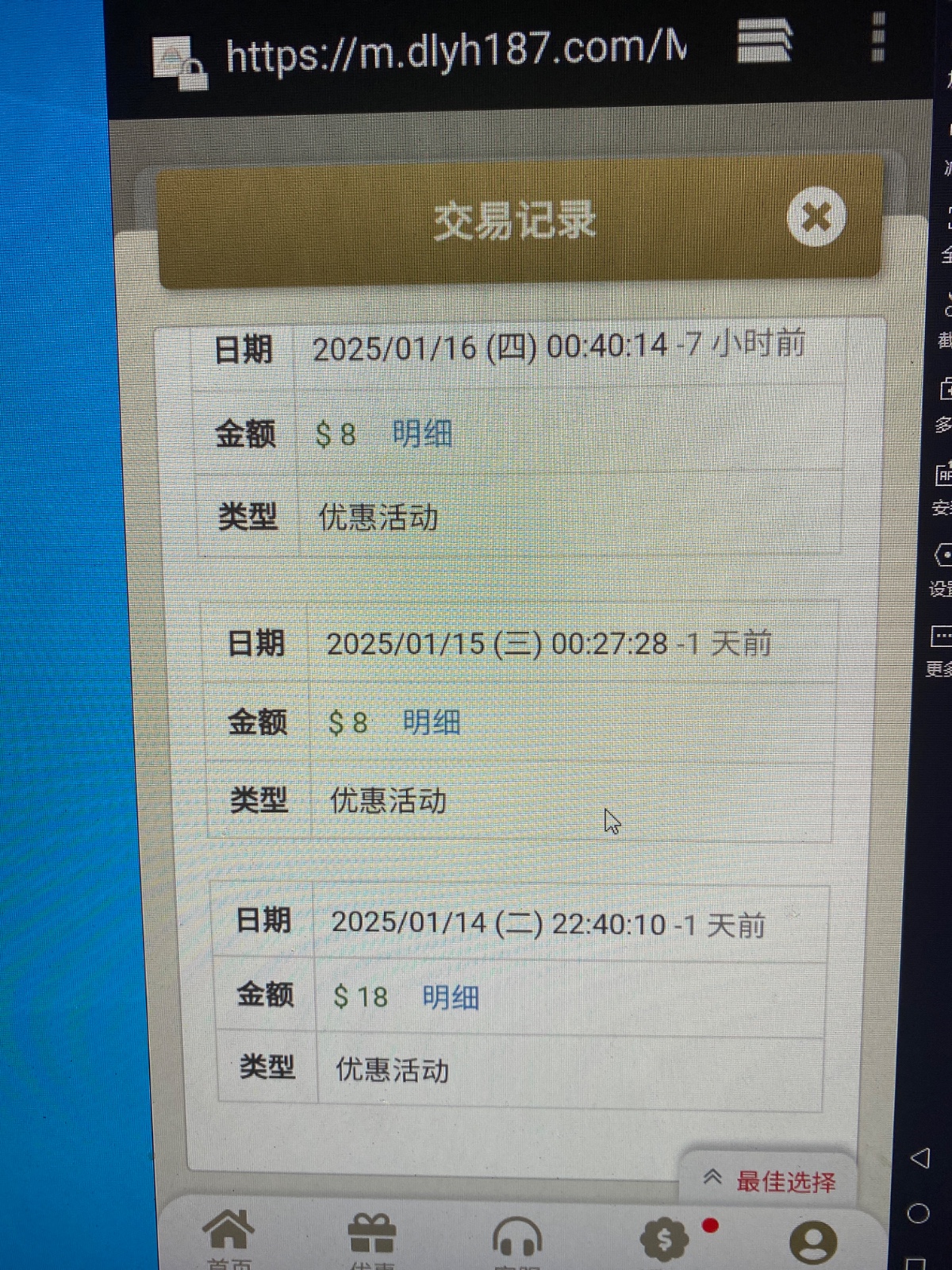Open 明细 for the 2025/01/15 transaction
Image resolution: width=952 pixels, height=1270 pixels.
click(432, 722)
